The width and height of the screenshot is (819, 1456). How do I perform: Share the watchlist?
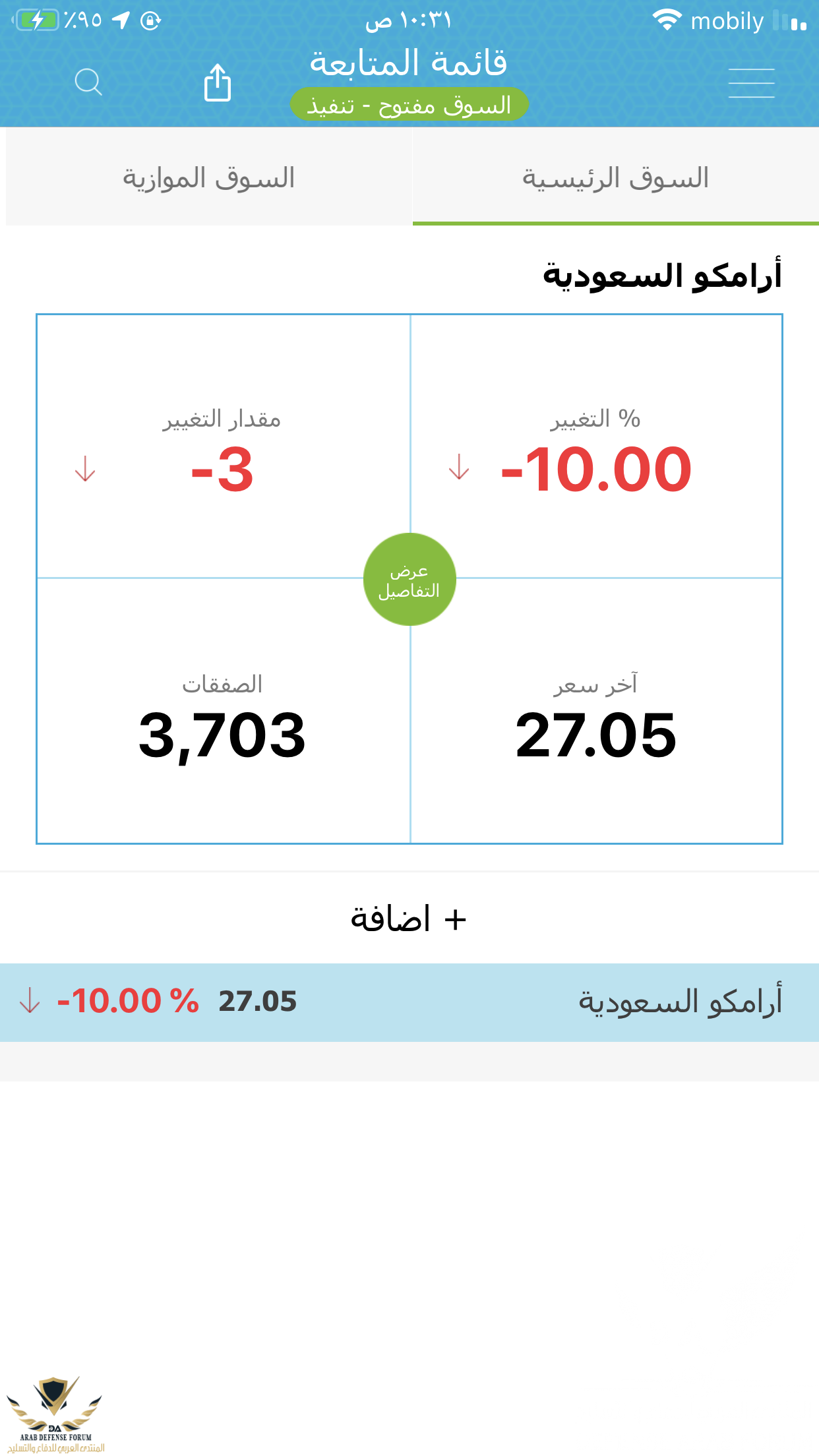pyautogui.click(x=218, y=82)
